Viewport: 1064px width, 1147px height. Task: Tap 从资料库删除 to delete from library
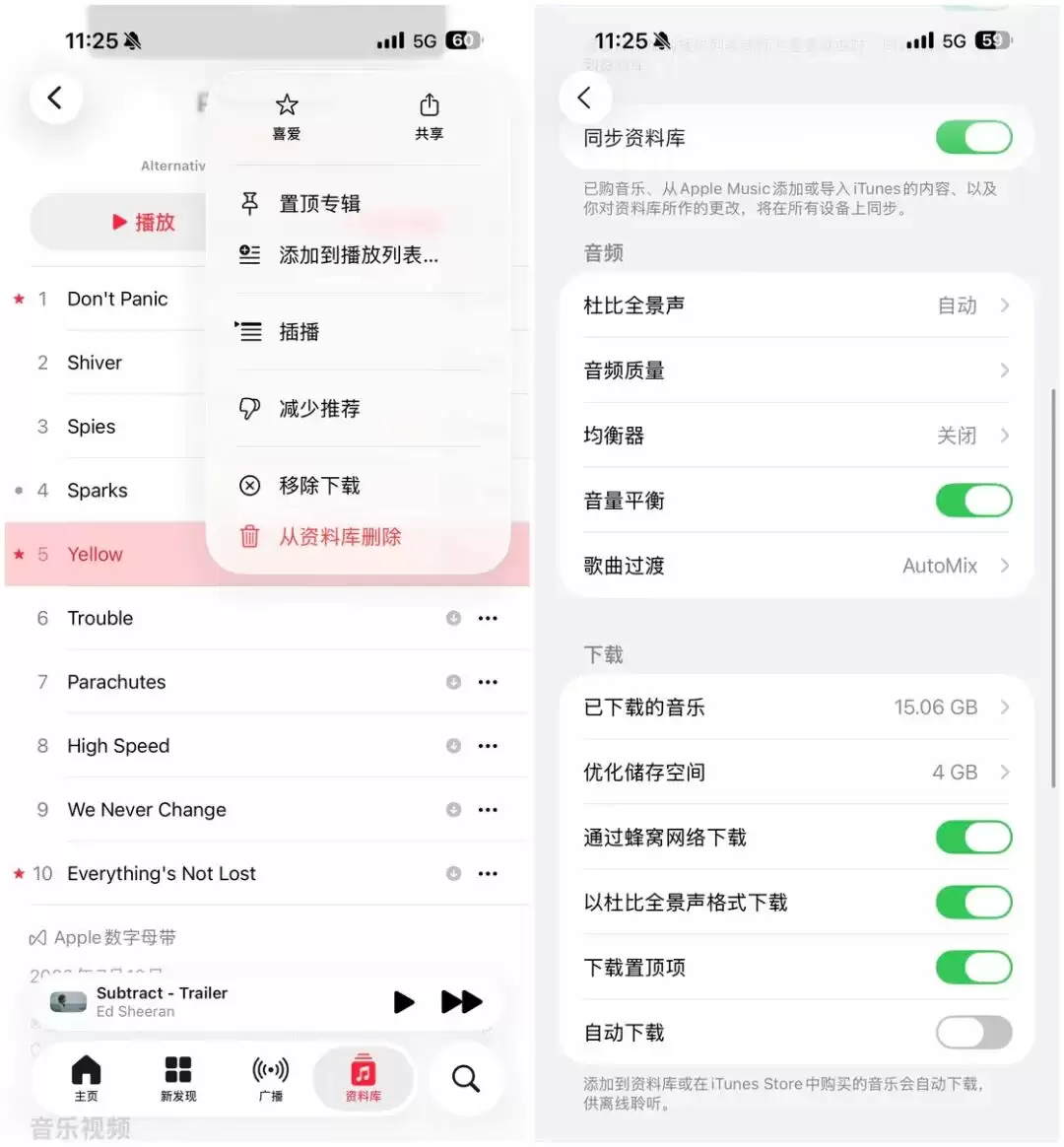tap(339, 537)
